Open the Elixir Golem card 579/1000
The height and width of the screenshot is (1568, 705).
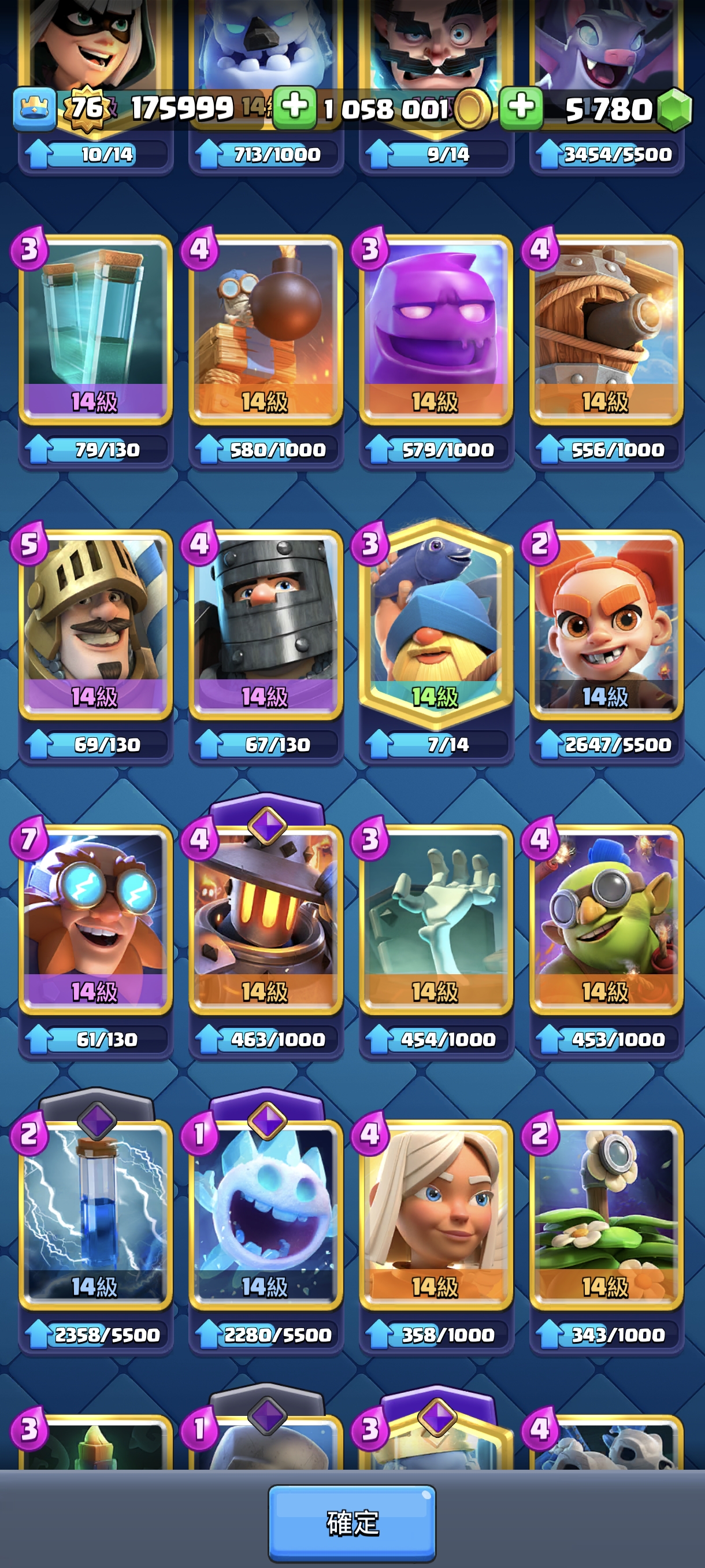436,329
